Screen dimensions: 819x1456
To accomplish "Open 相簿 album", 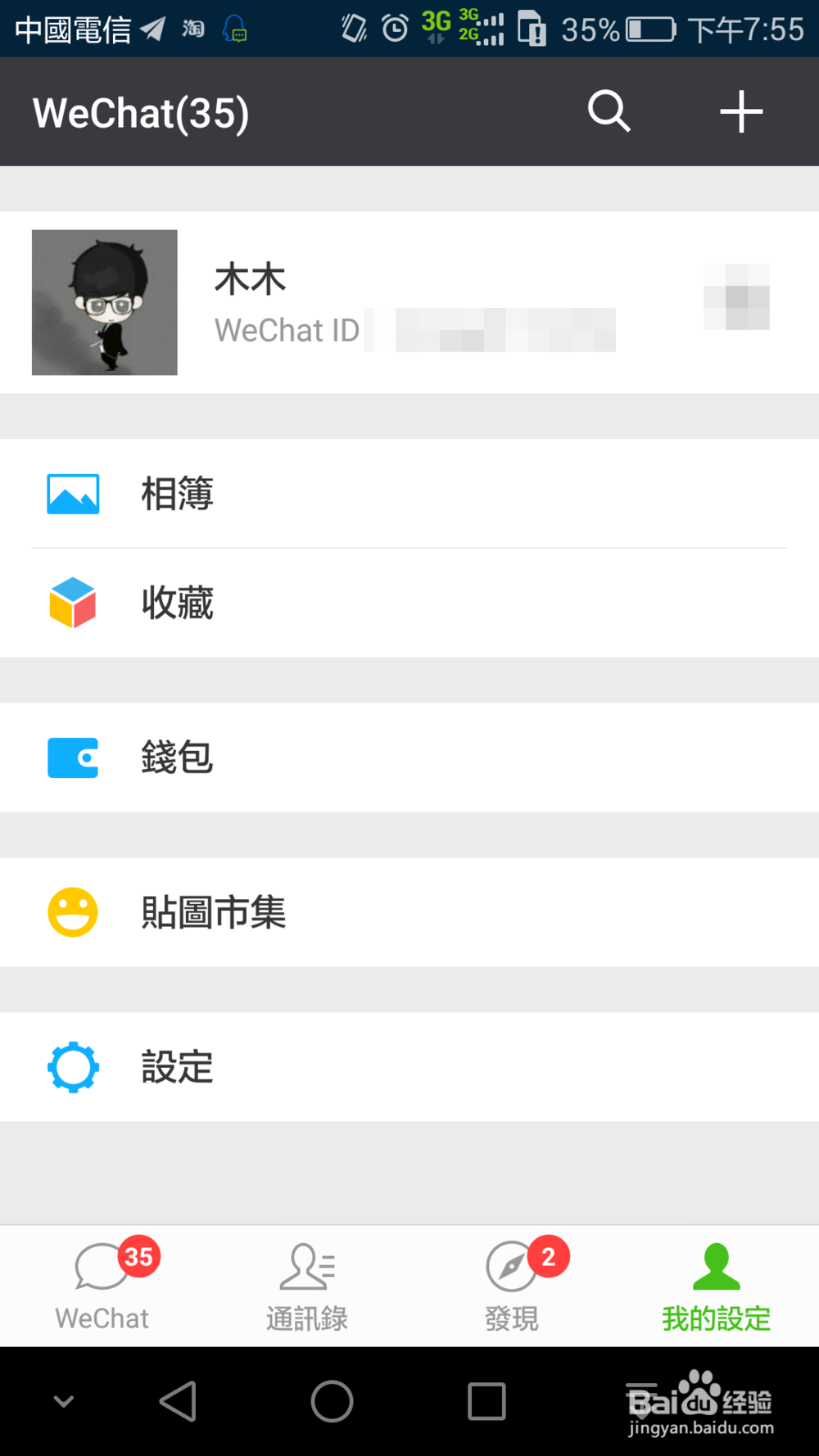I will [409, 494].
